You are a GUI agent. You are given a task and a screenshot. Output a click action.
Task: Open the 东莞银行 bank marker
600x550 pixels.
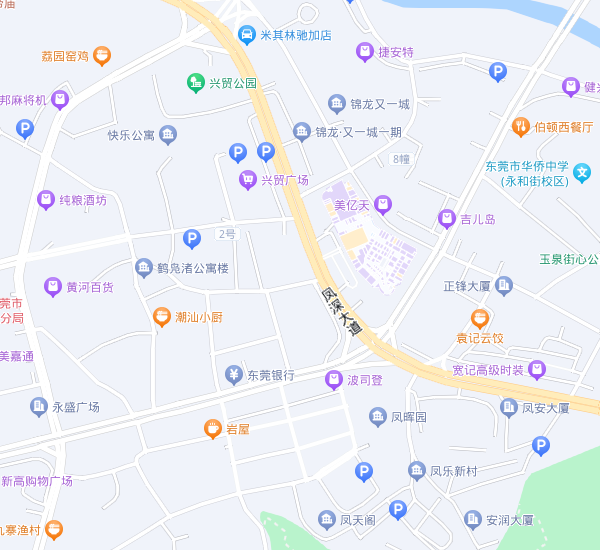pos(233,375)
